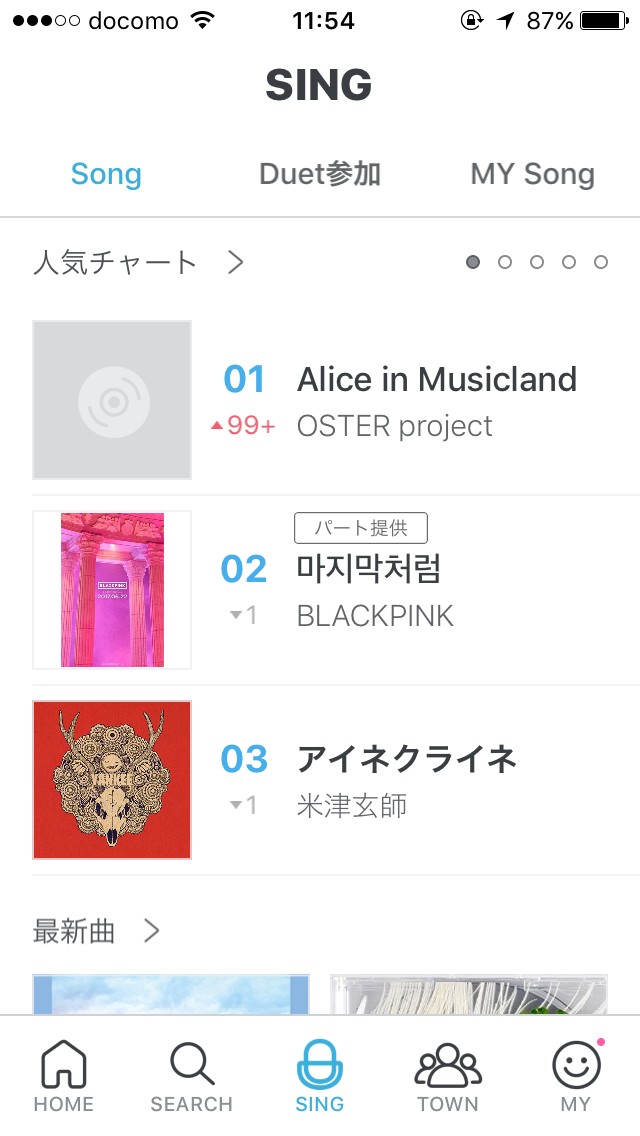Image resolution: width=640 pixels, height=1136 pixels.
Task: Tap the SING tab in bottom bar
Action: 320,1076
